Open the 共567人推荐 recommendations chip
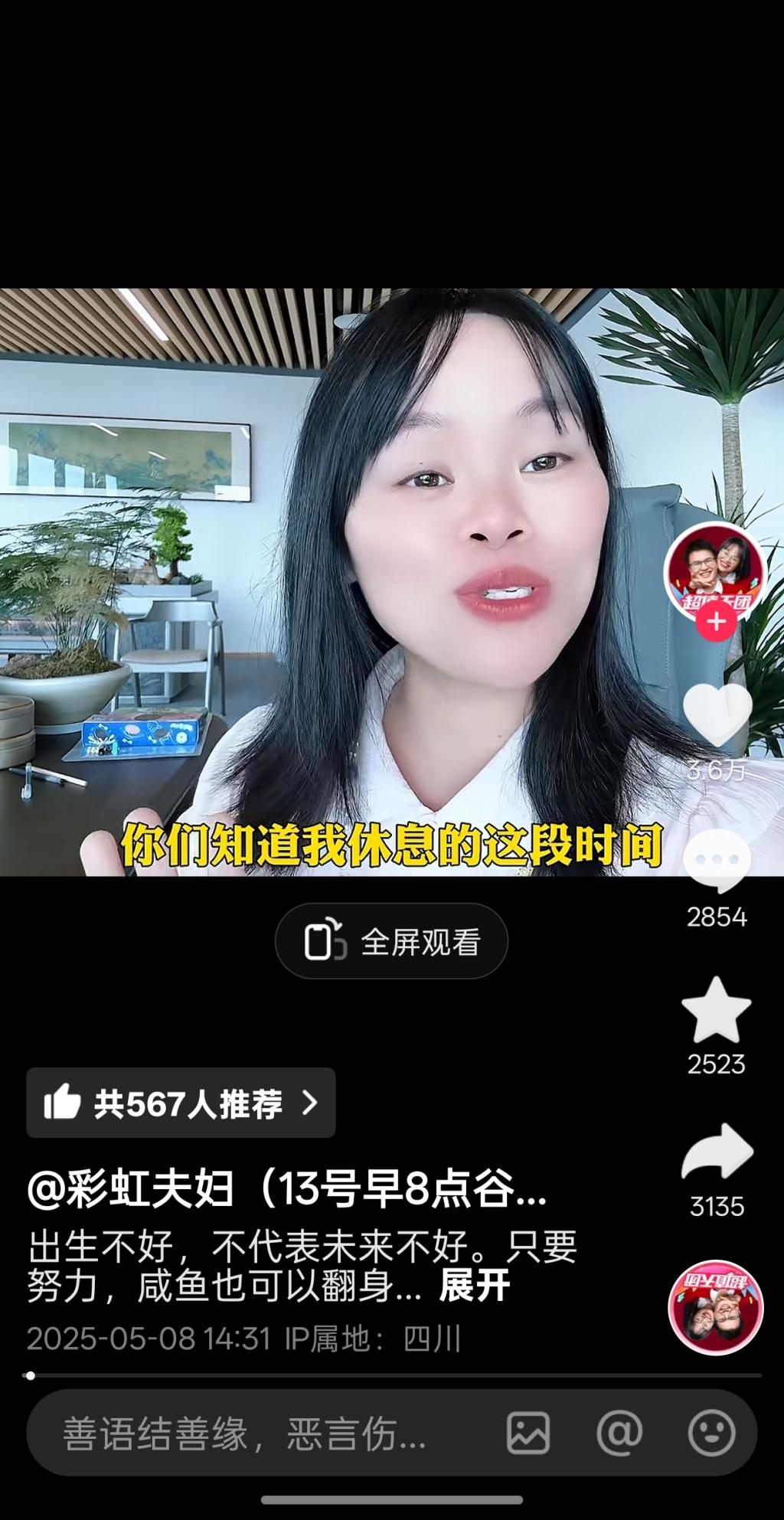Screen dimensions: 784x1520 pyautogui.click(x=181, y=1103)
